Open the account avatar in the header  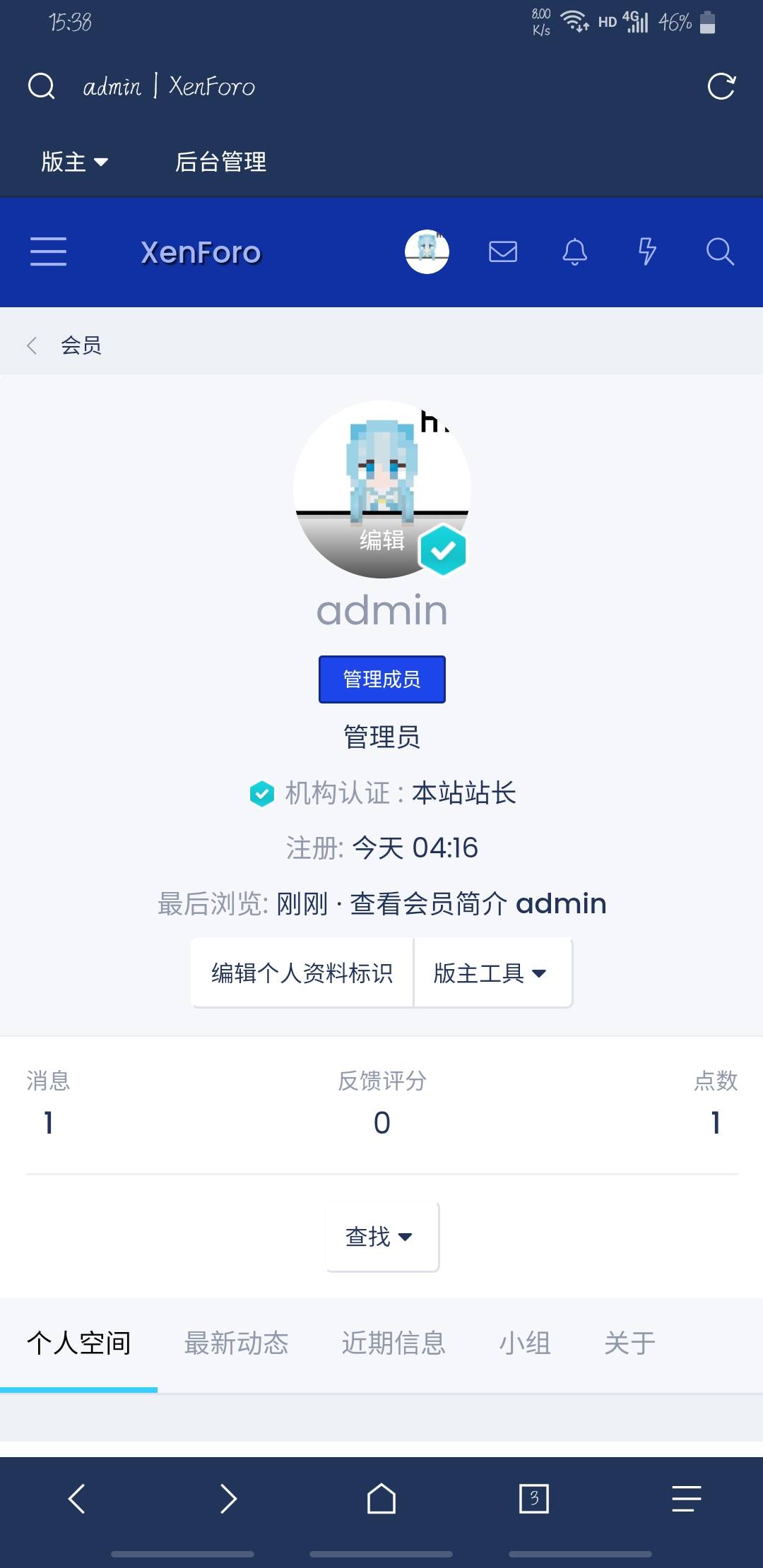tap(427, 251)
